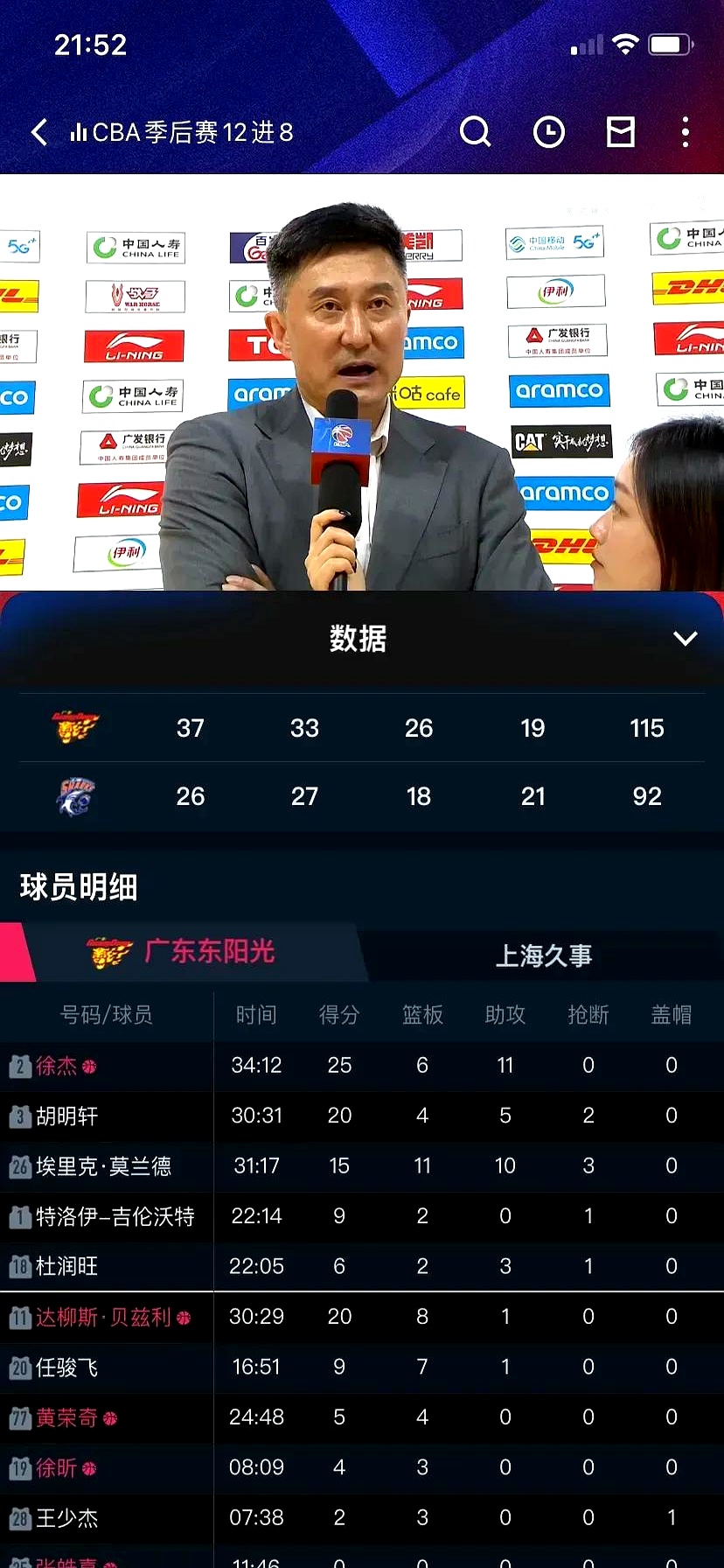Select the Guangdong tigers team logo
The image size is (724, 1568).
[75, 727]
